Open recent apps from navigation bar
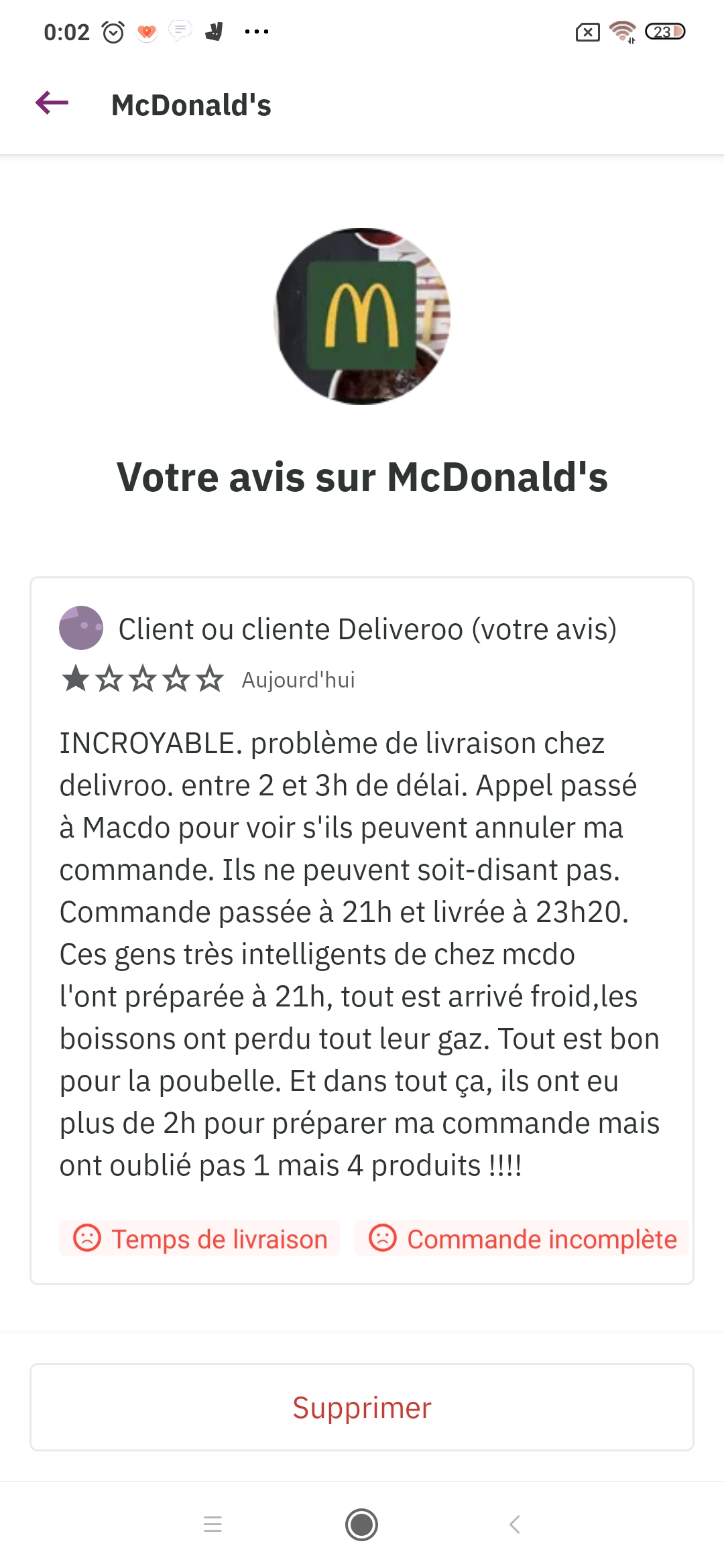Viewport: 724px width, 1568px height. (213, 1524)
